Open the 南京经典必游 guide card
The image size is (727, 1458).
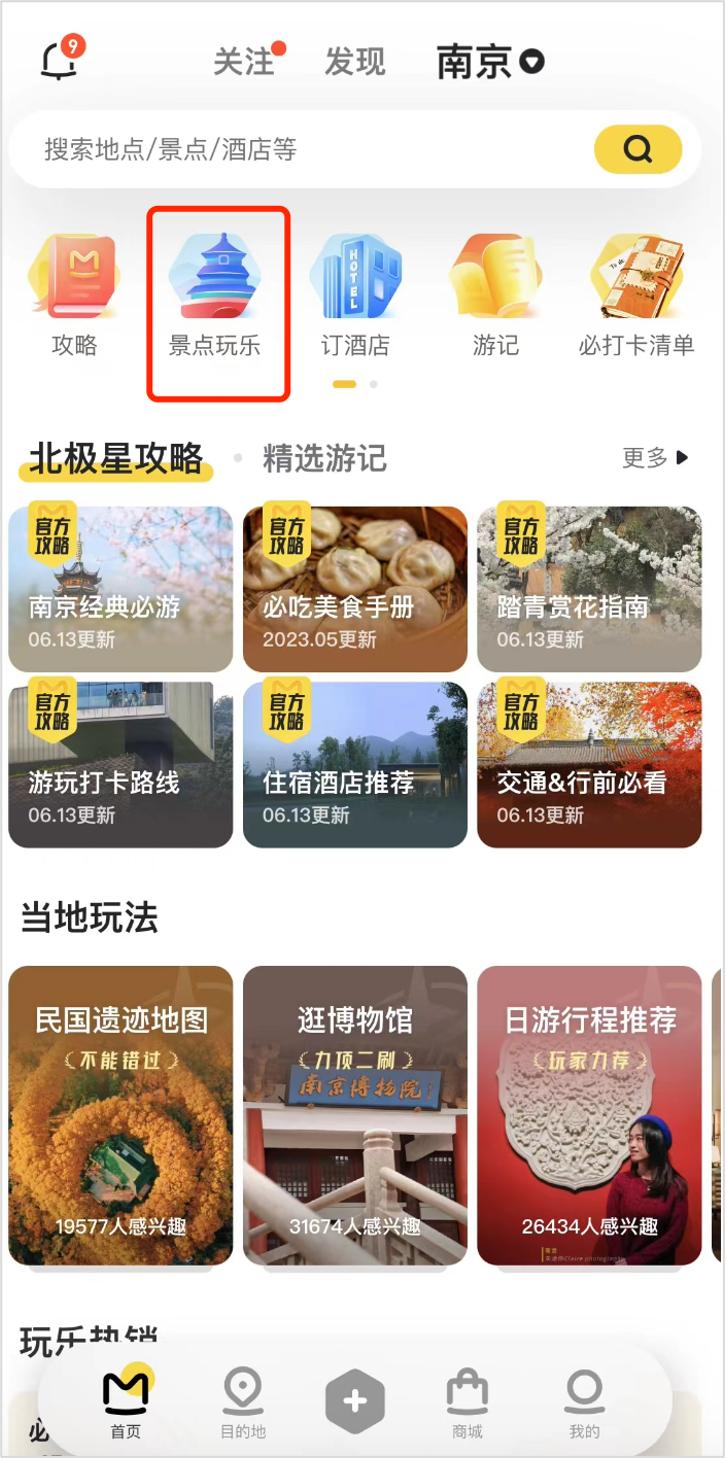click(120, 589)
